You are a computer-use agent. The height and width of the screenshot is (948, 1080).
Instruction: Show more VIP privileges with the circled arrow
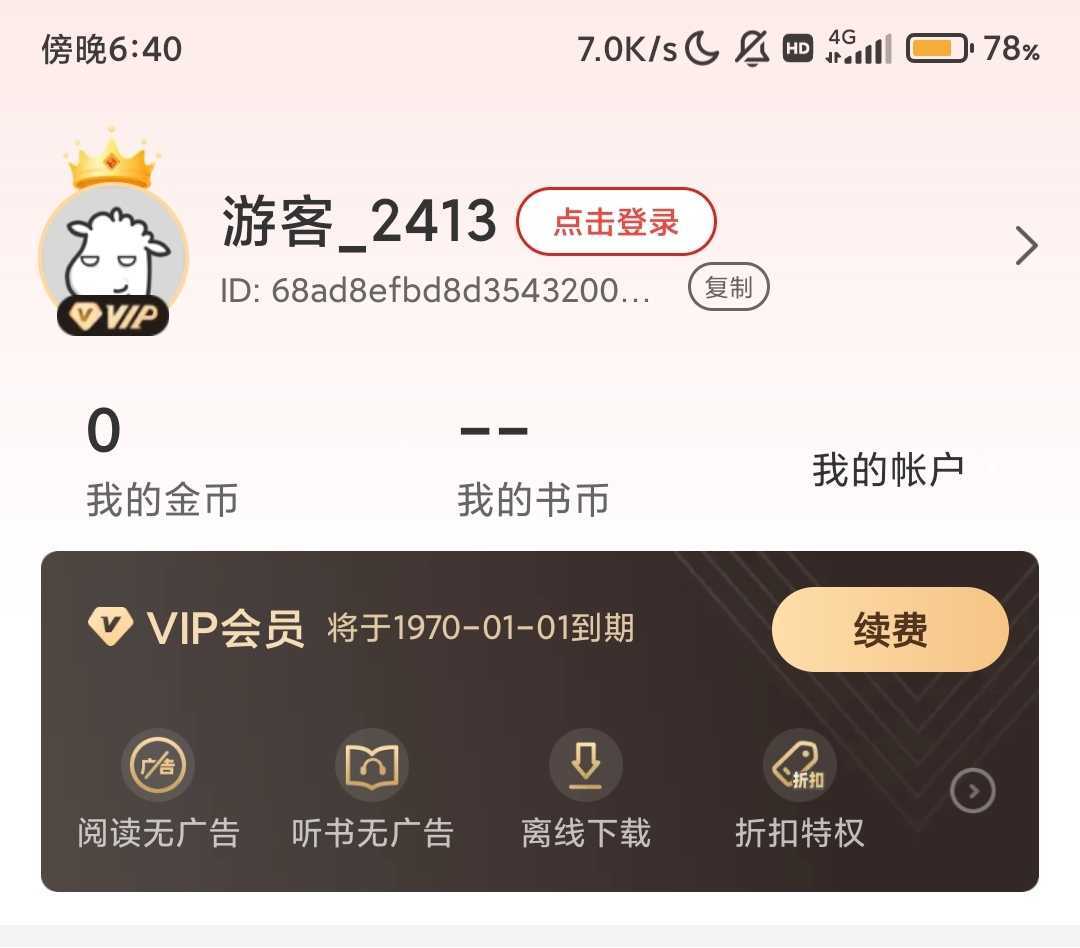coord(972,792)
